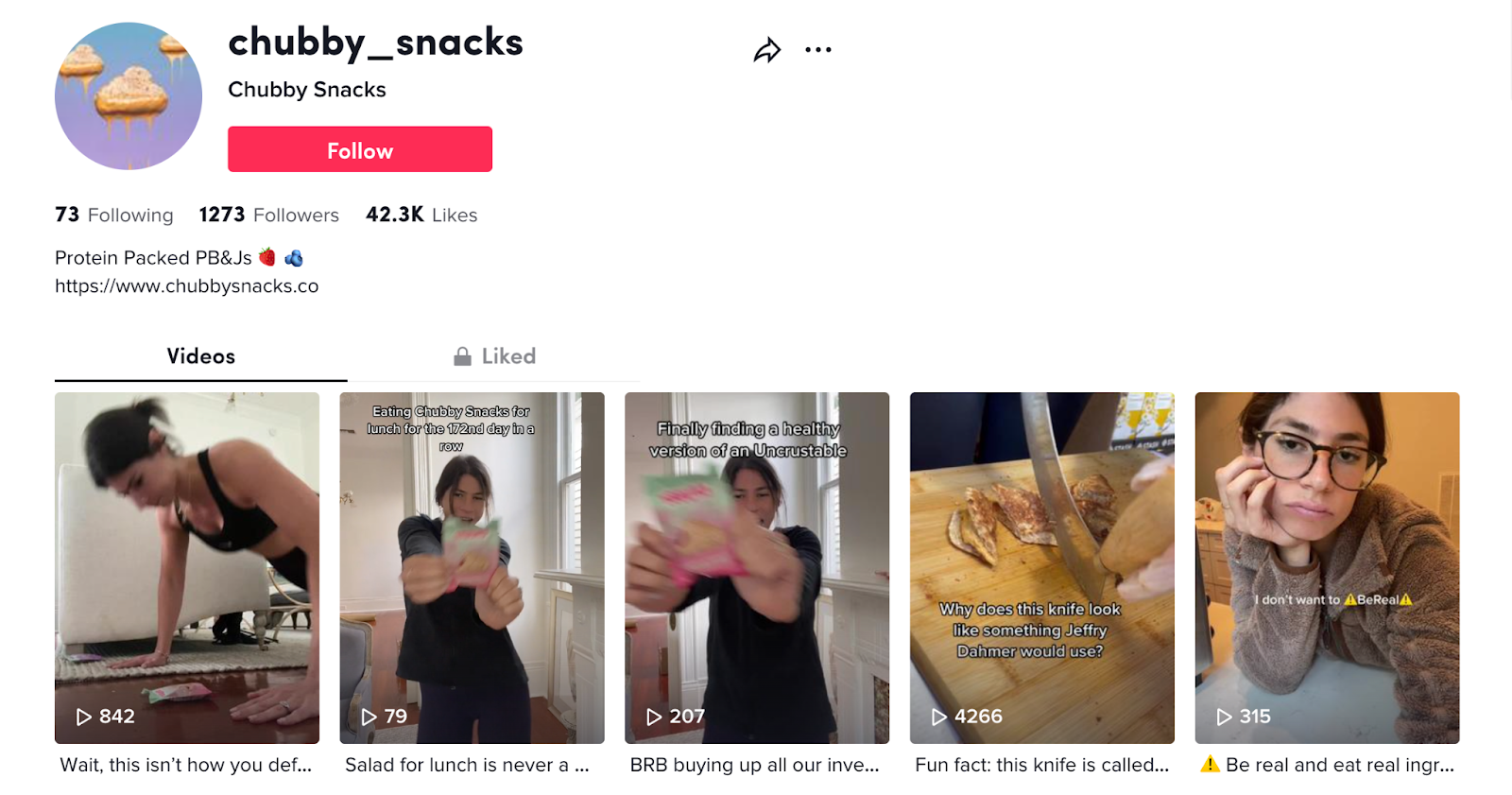View the 1273 Followers list
Image resolution: width=1512 pixels, height=795 pixels.
[x=268, y=216]
